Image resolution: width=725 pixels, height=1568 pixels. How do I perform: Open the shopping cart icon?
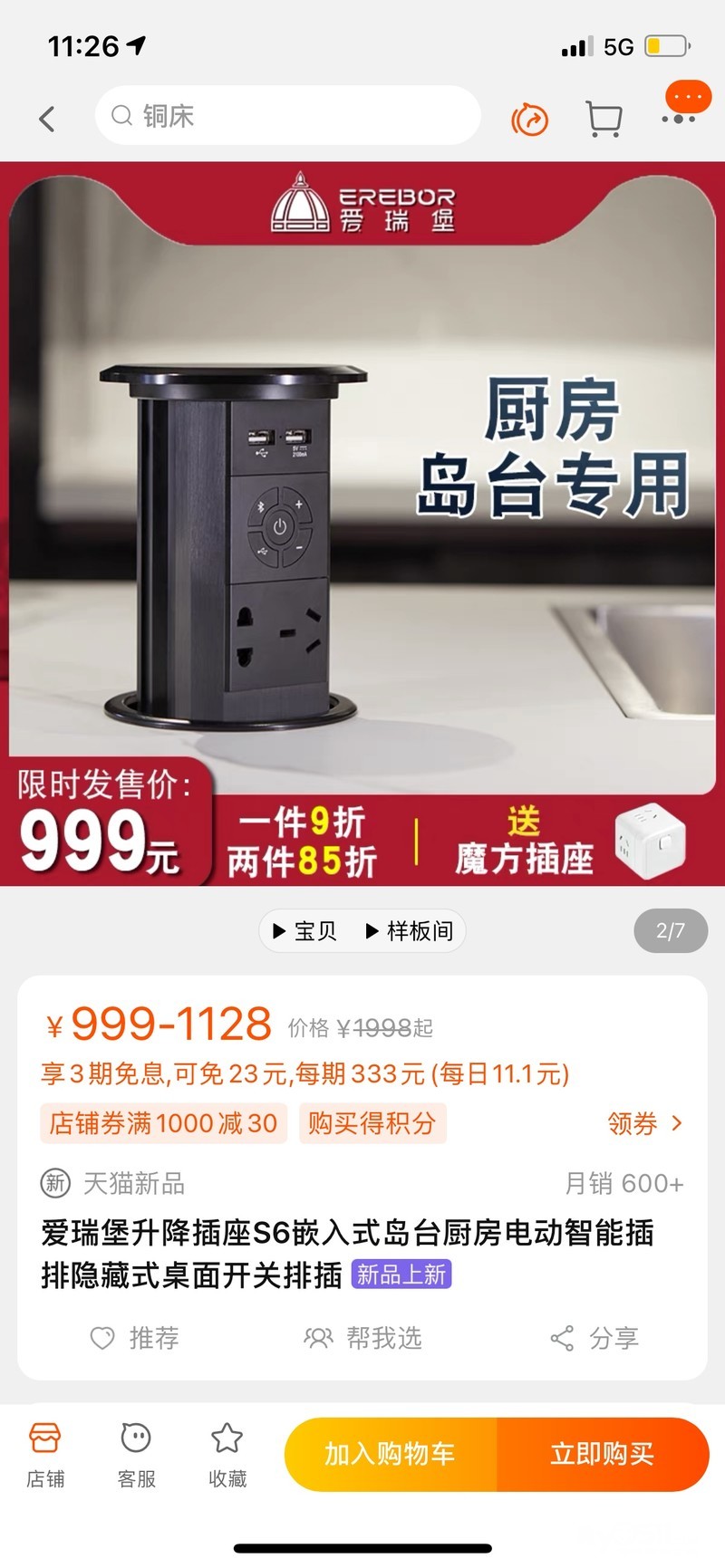point(604,119)
